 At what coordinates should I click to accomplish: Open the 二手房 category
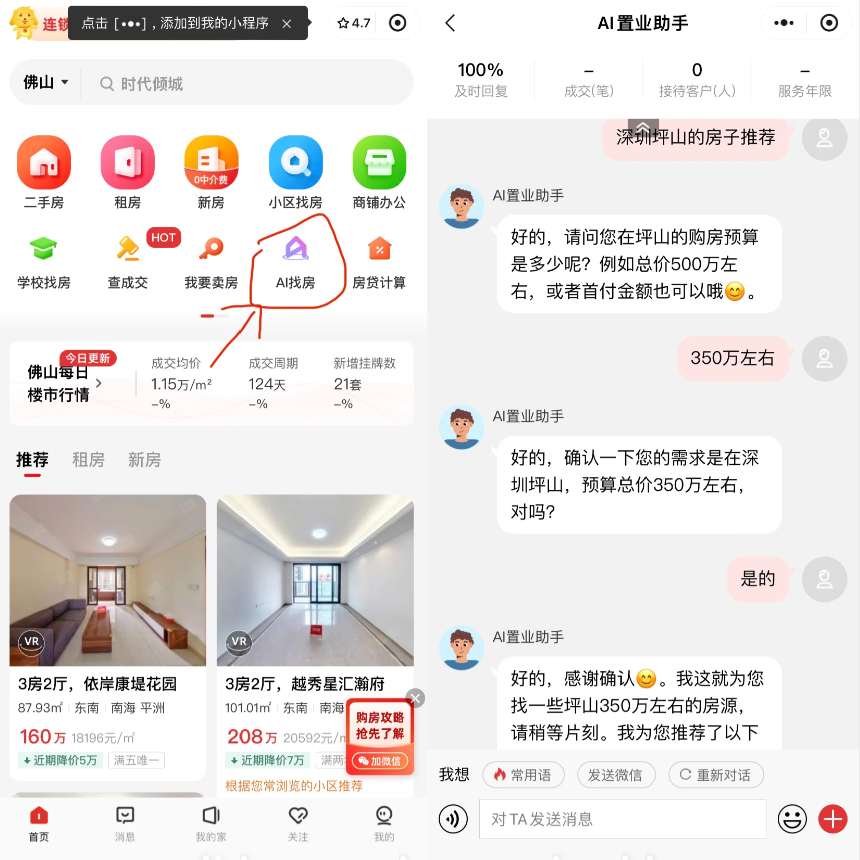(x=44, y=171)
